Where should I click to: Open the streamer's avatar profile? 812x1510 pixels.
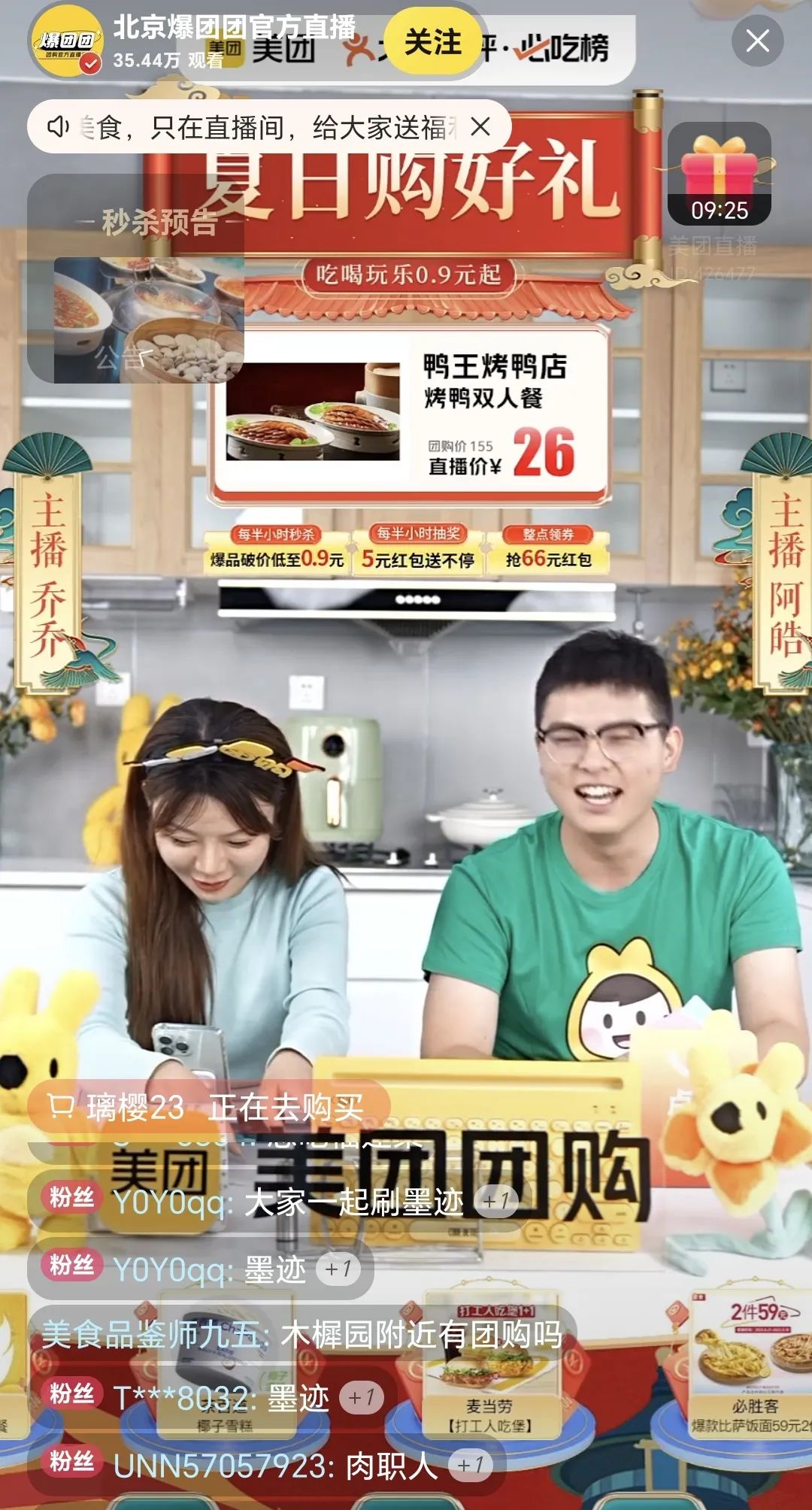68,43
